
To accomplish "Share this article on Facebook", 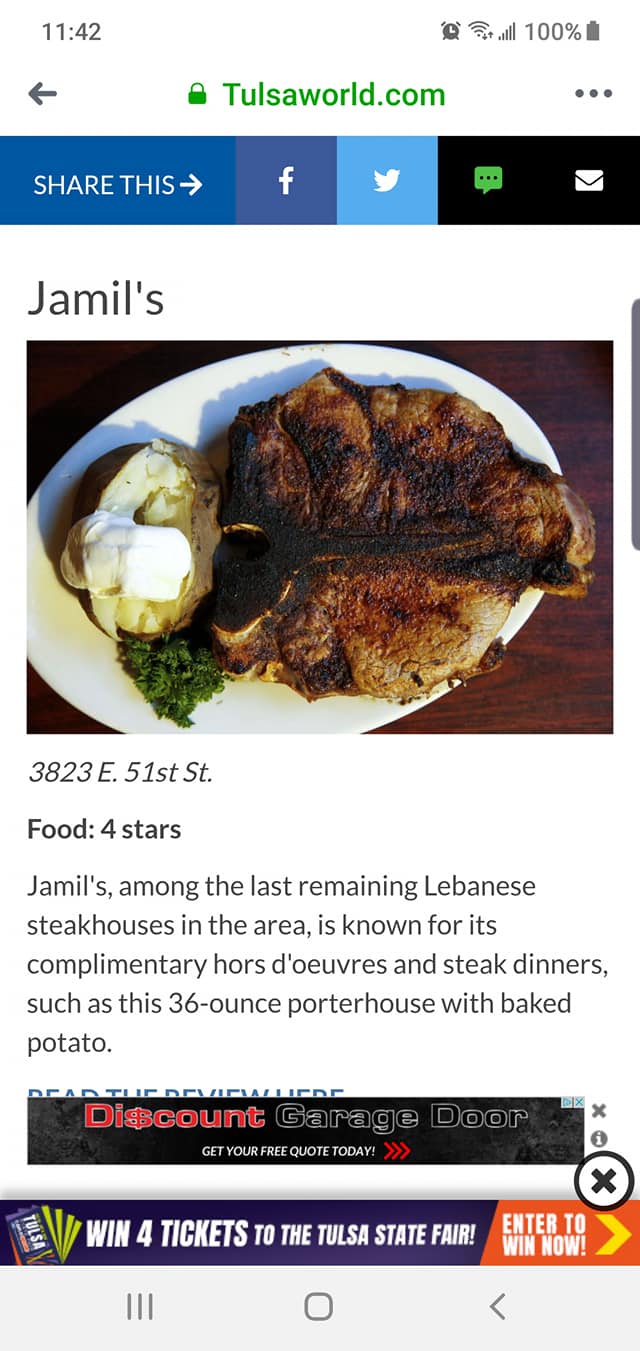I will [286, 181].
